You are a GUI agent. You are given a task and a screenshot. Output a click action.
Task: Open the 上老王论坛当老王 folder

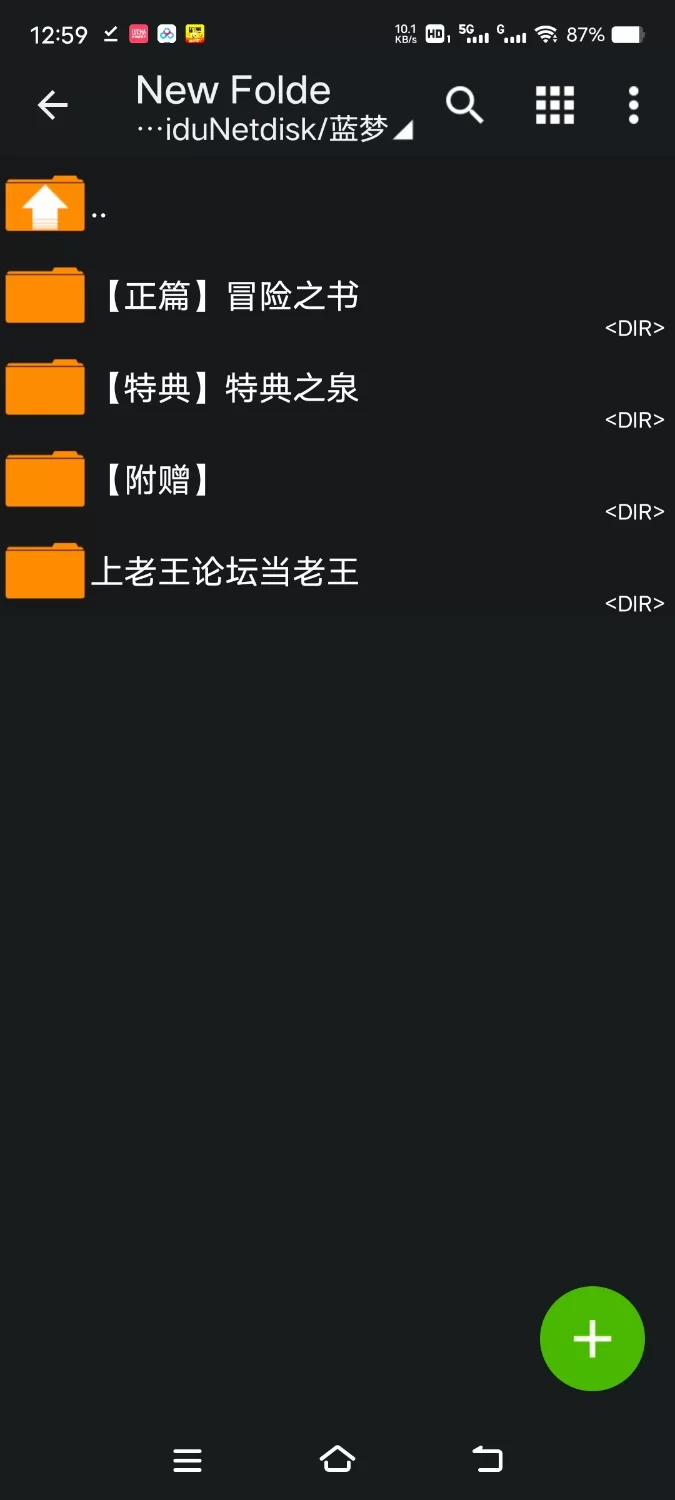[x=225, y=573]
